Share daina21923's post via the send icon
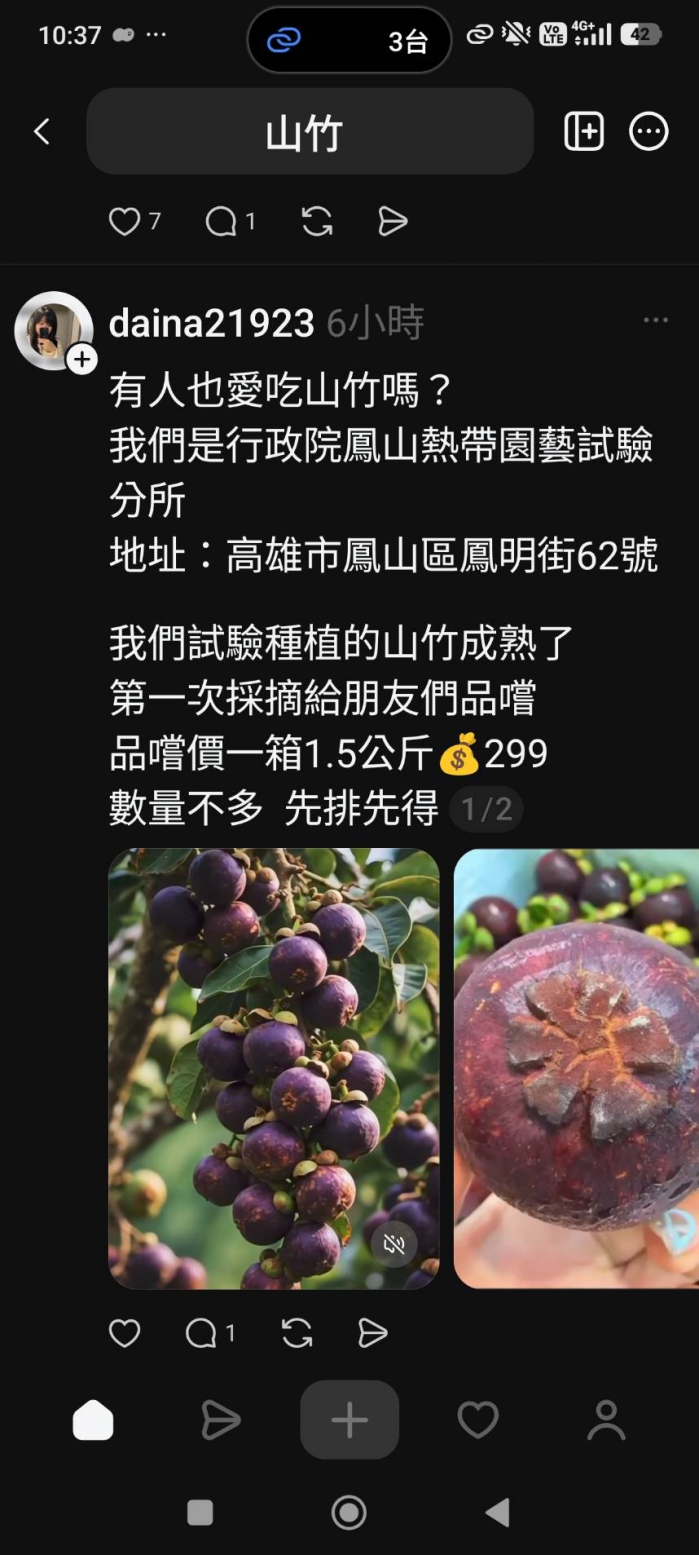Image resolution: width=699 pixels, height=1555 pixels. (372, 1333)
